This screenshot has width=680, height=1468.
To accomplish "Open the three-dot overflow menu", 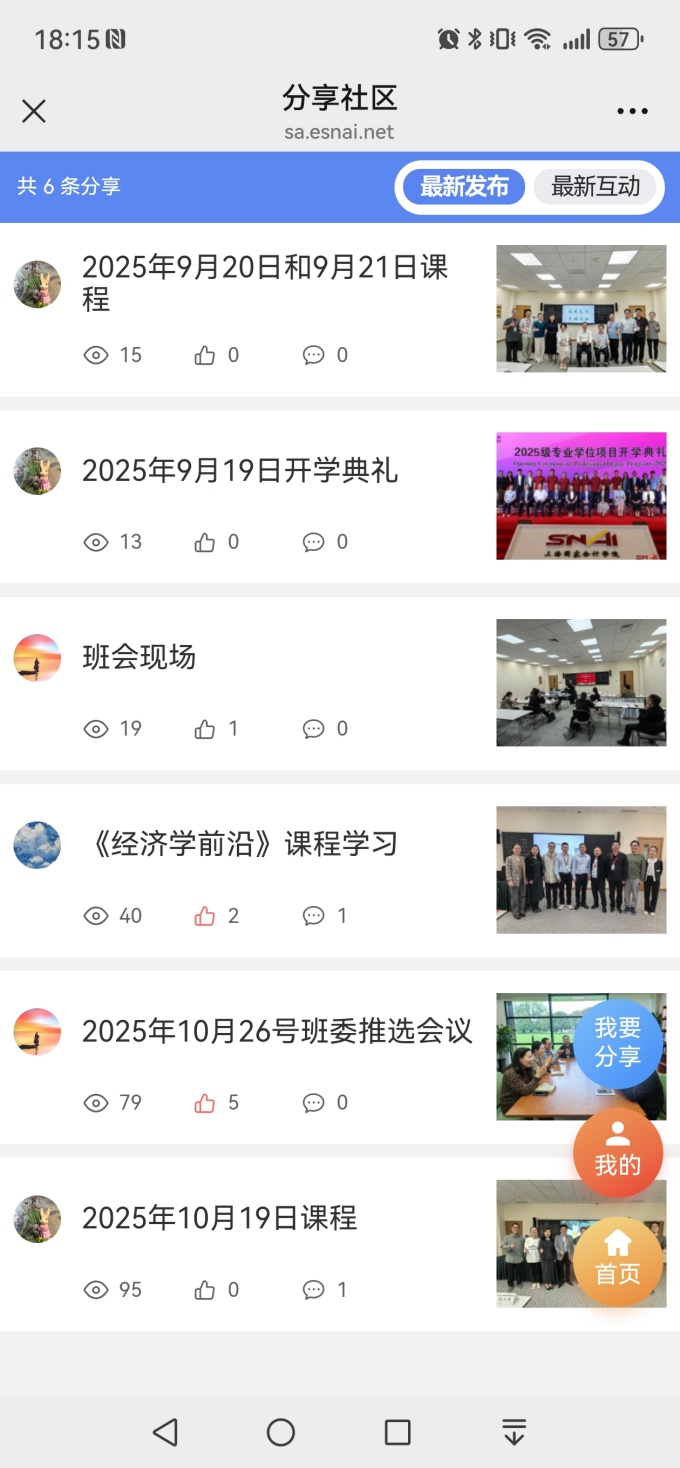I will [632, 111].
